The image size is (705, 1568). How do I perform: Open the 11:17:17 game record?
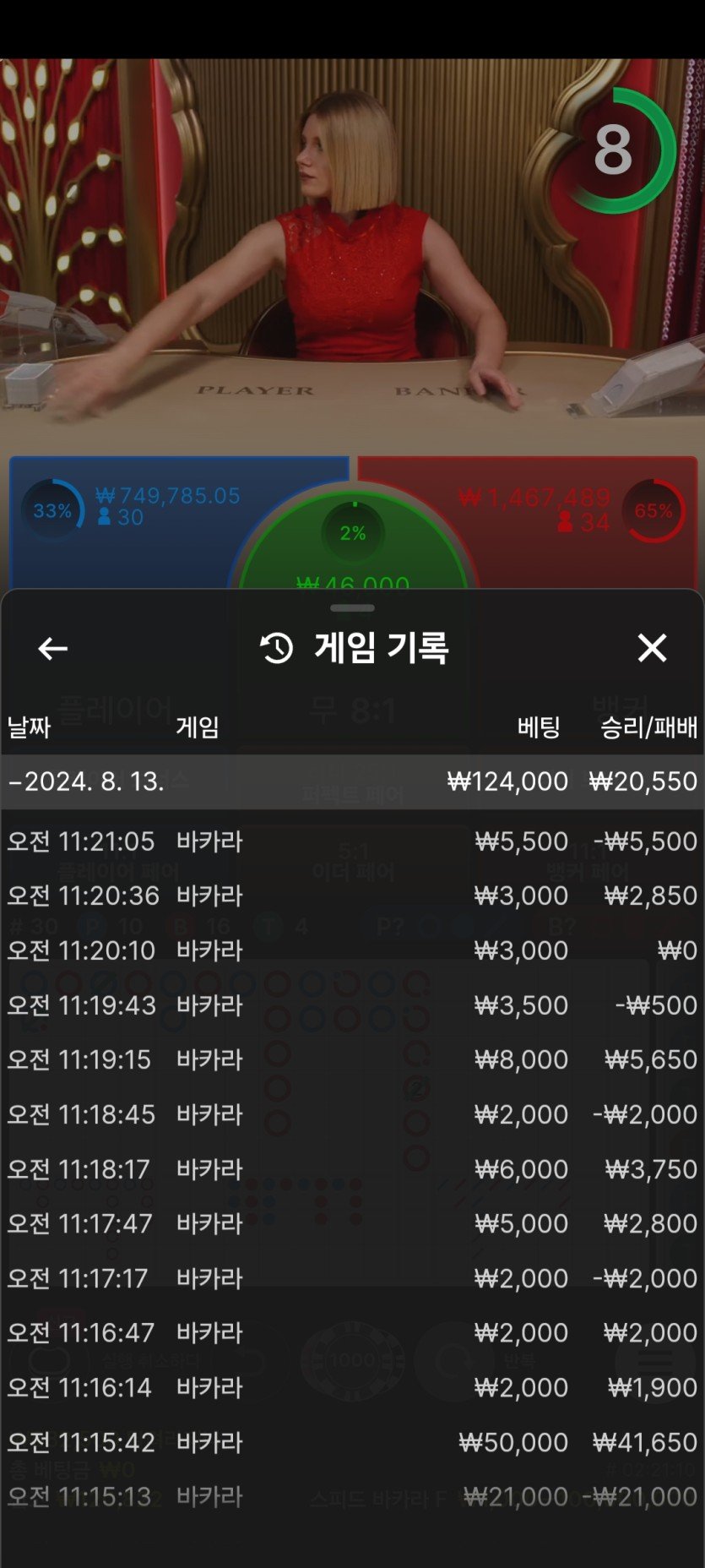[x=352, y=1278]
